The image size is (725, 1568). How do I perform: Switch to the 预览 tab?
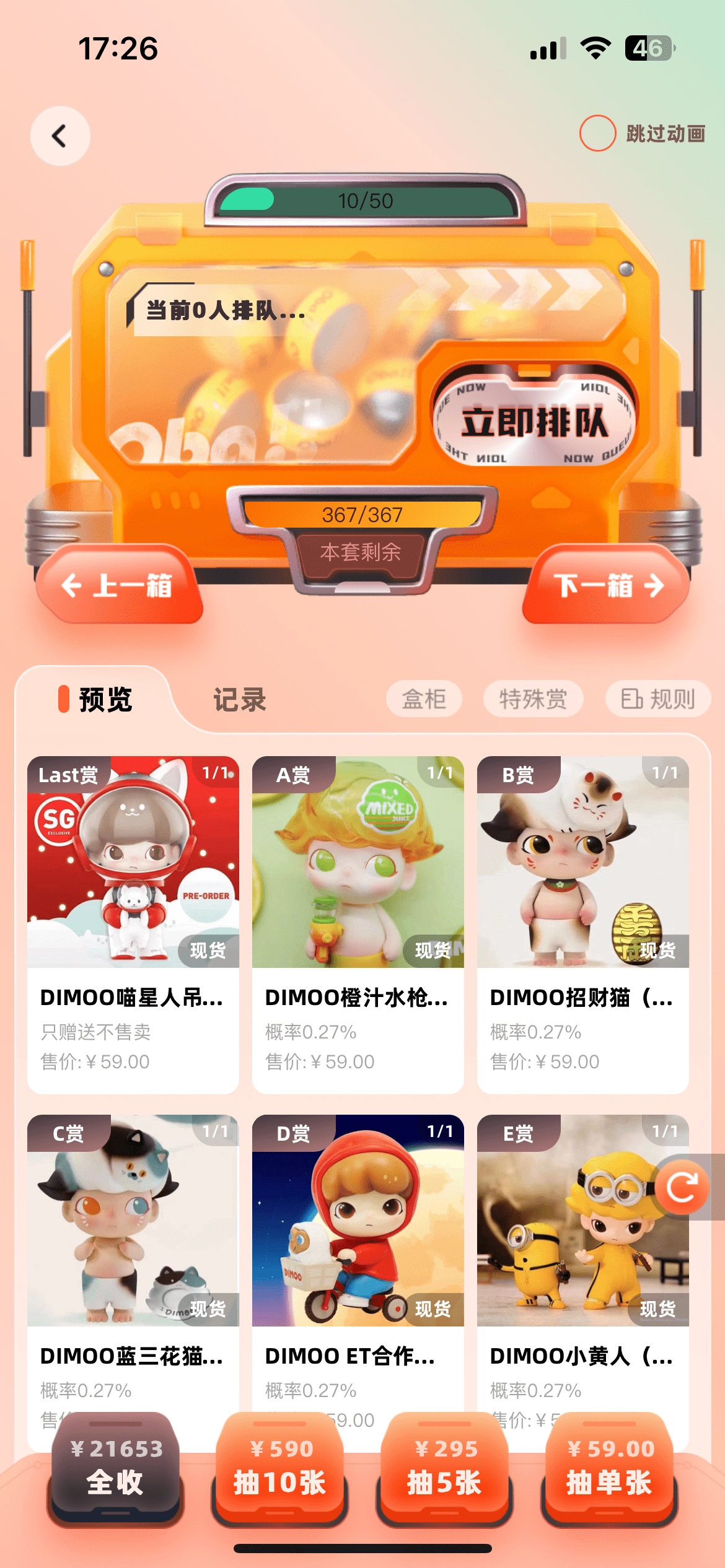(x=96, y=700)
